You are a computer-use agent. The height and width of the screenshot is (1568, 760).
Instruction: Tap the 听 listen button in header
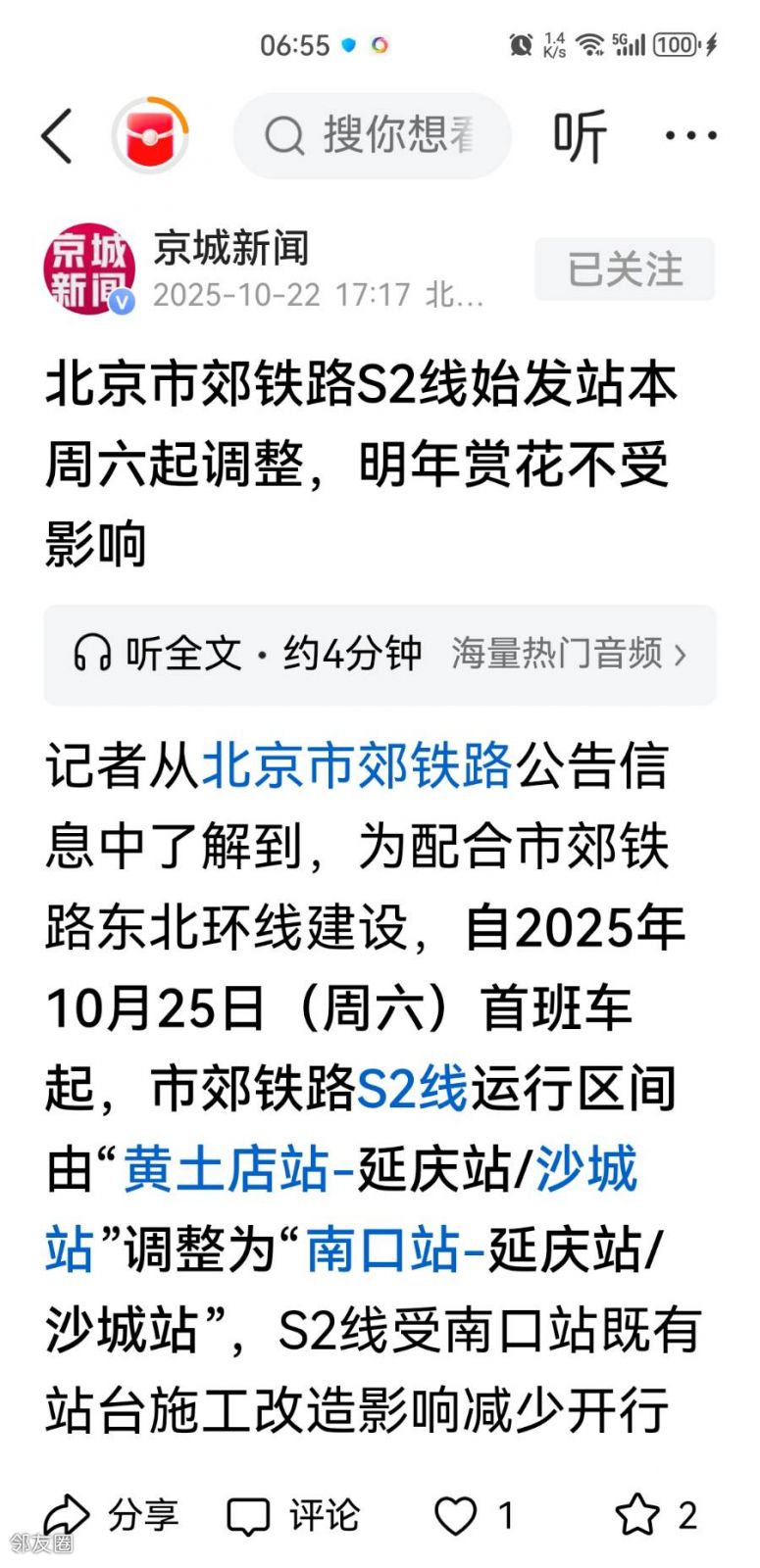[580, 136]
